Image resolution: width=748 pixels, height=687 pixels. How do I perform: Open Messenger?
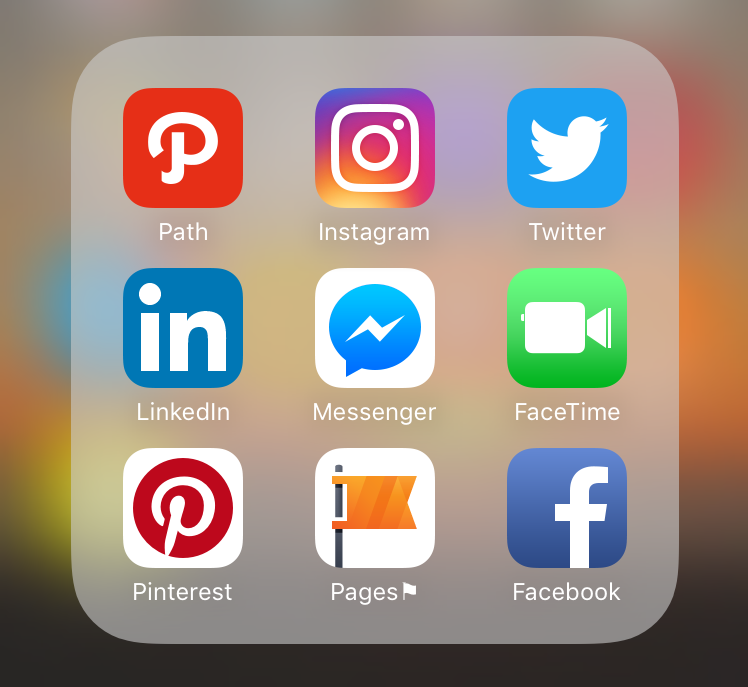(375, 328)
